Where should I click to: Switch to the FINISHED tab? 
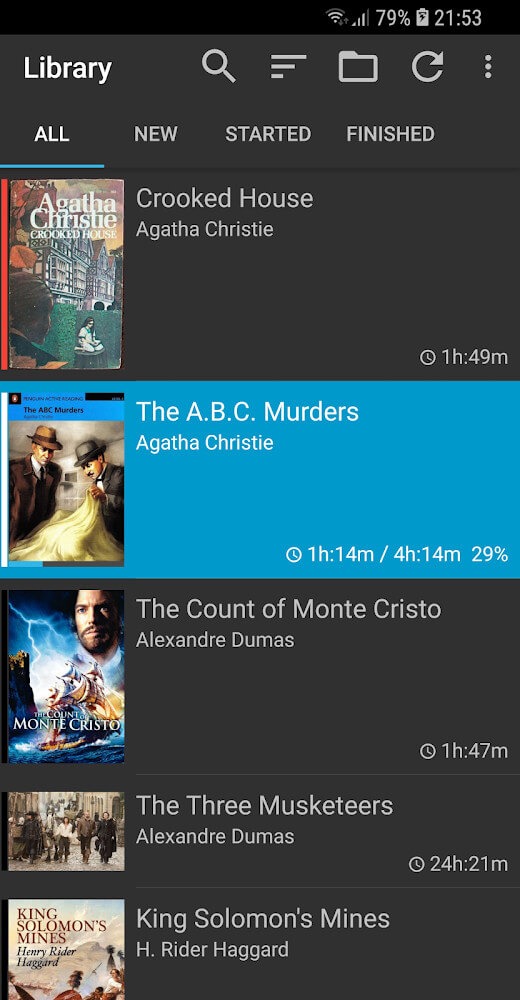click(x=390, y=134)
